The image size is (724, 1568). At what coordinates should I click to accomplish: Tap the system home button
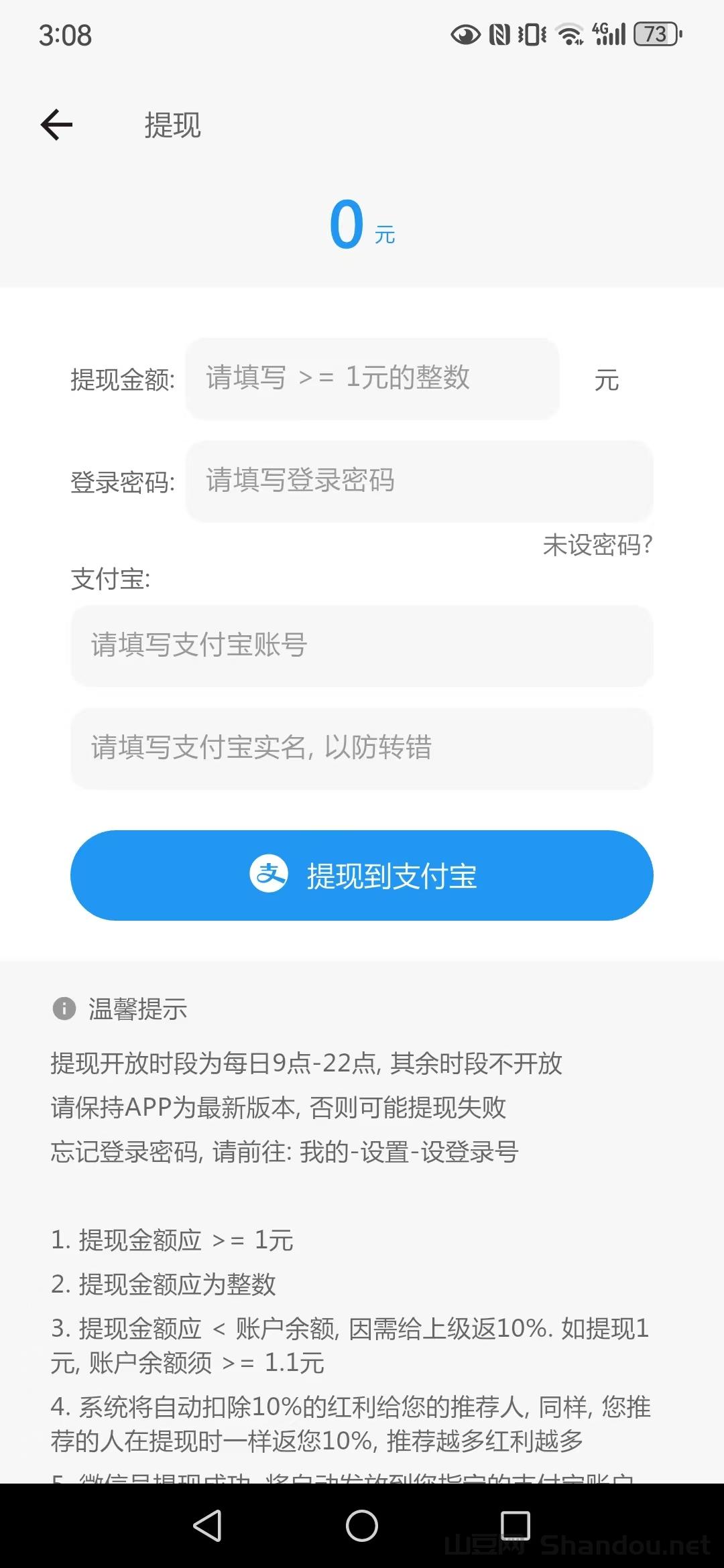[362, 1526]
